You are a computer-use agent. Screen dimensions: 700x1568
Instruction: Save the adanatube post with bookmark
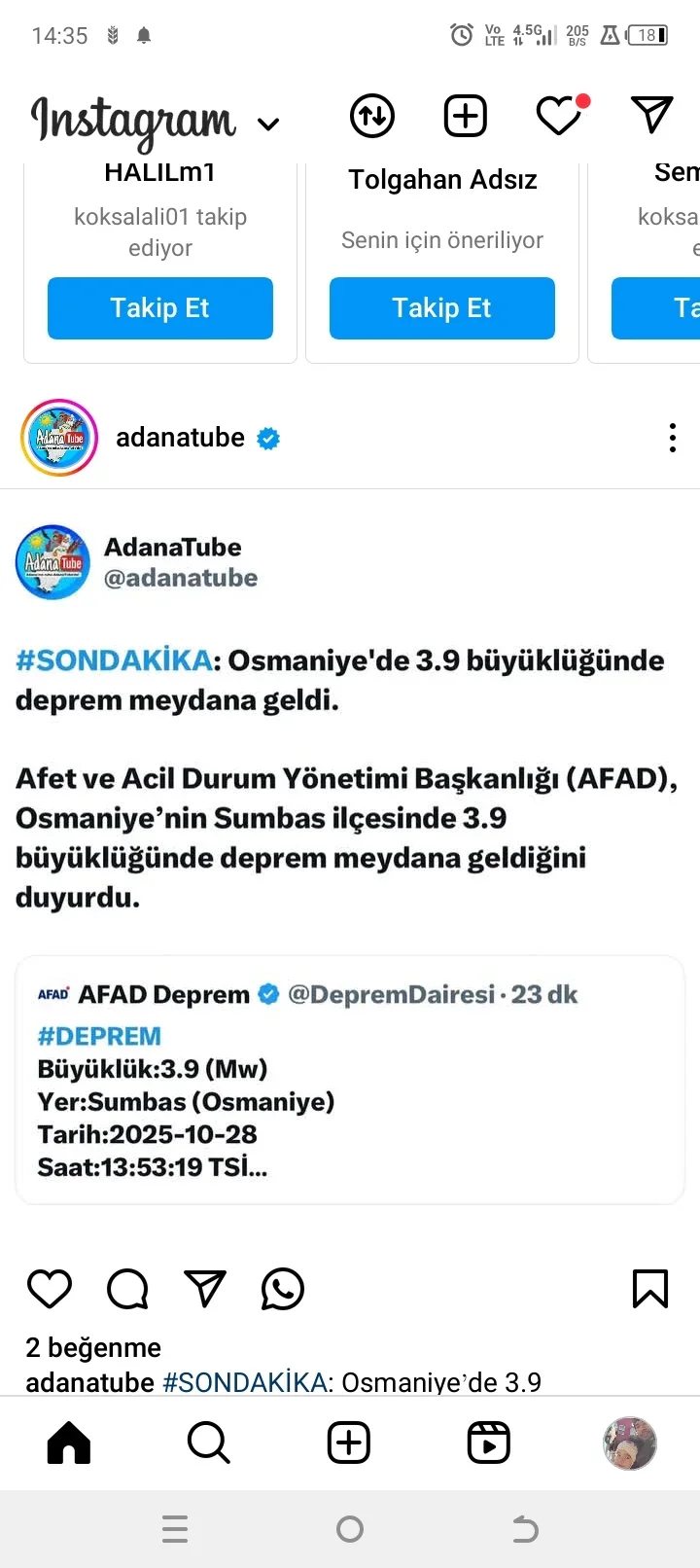650,1289
